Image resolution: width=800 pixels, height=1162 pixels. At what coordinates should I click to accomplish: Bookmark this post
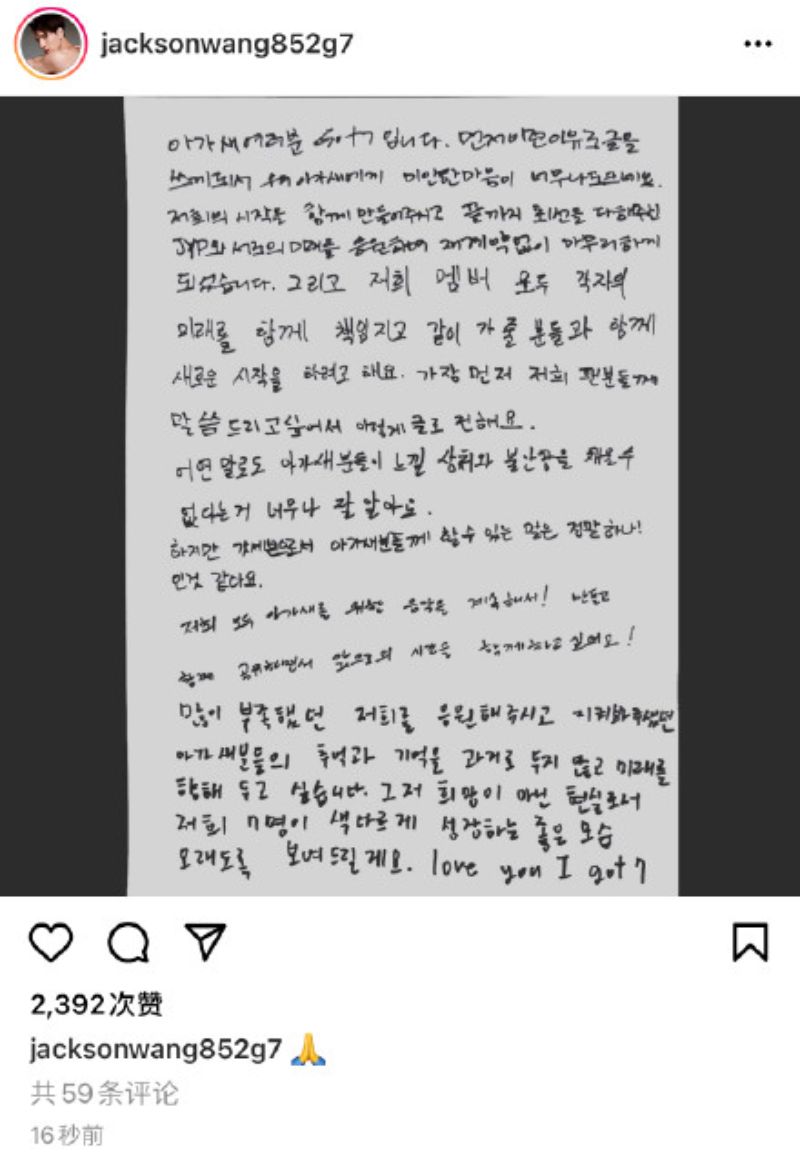[750, 942]
